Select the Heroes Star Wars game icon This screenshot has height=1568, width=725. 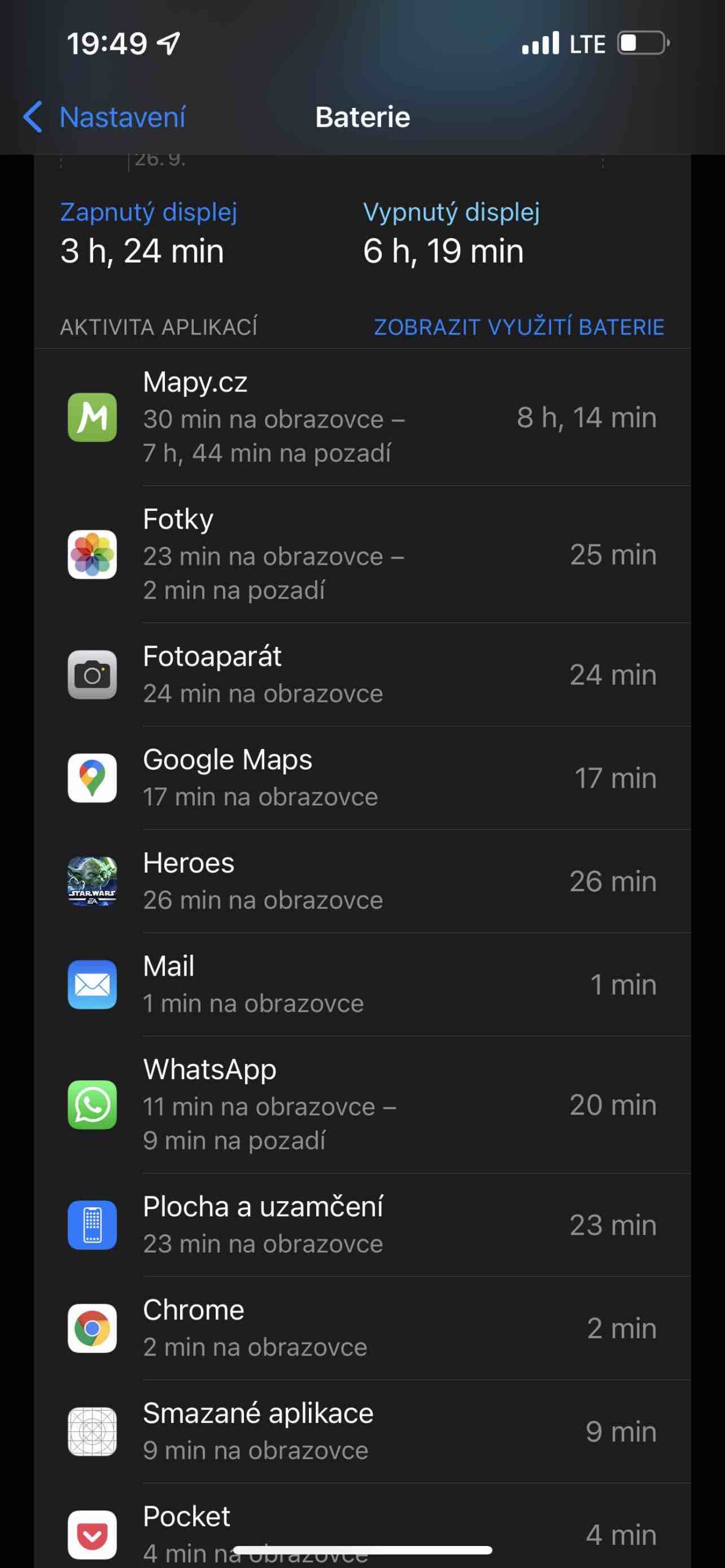click(93, 880)
